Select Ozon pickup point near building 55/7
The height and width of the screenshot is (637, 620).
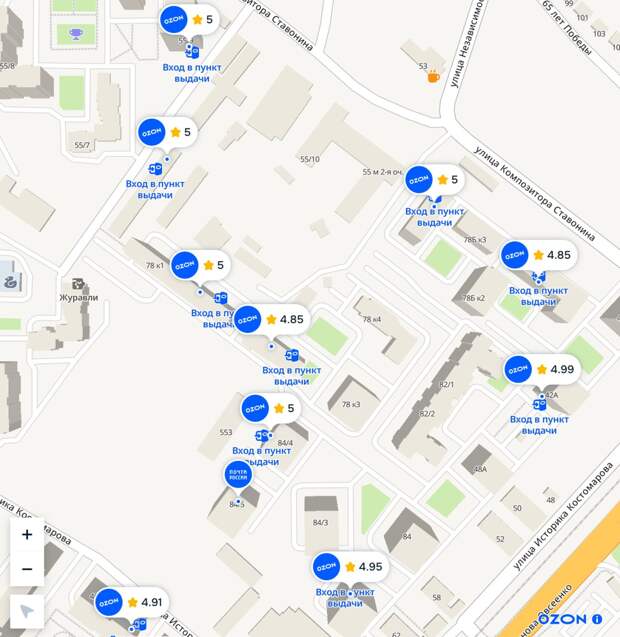[x=152, y=132]
